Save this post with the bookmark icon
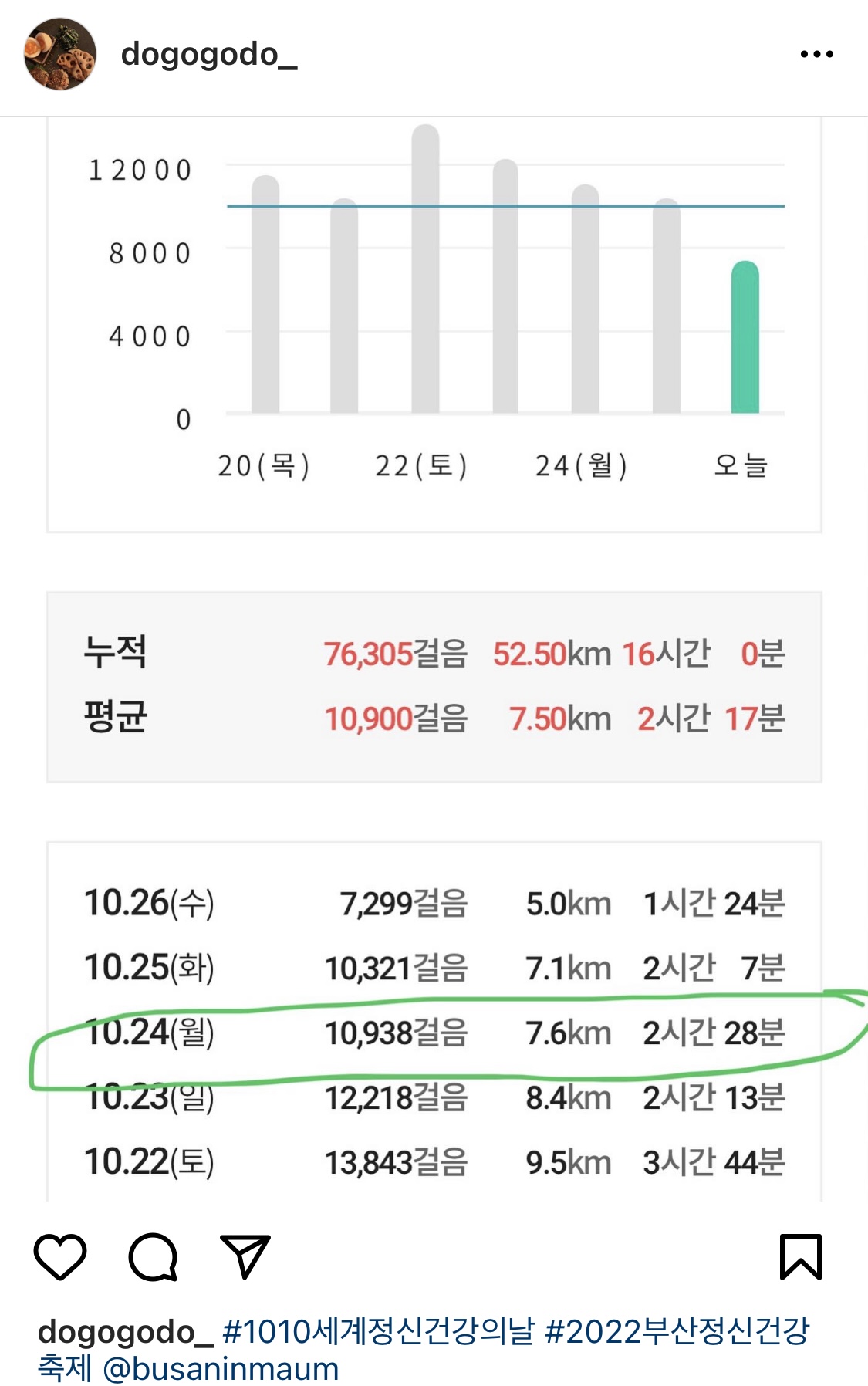 801,1257
